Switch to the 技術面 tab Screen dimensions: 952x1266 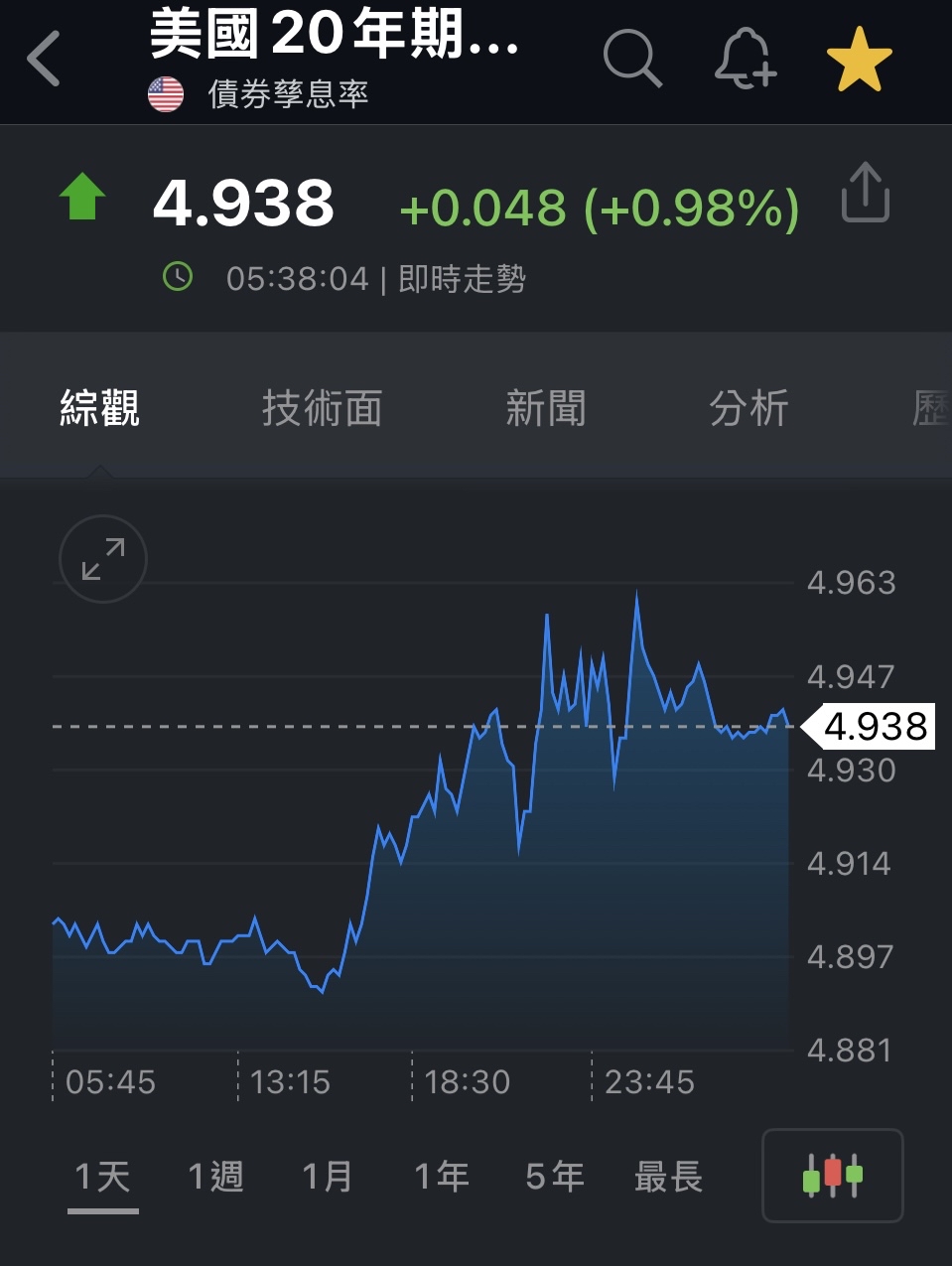322,407
